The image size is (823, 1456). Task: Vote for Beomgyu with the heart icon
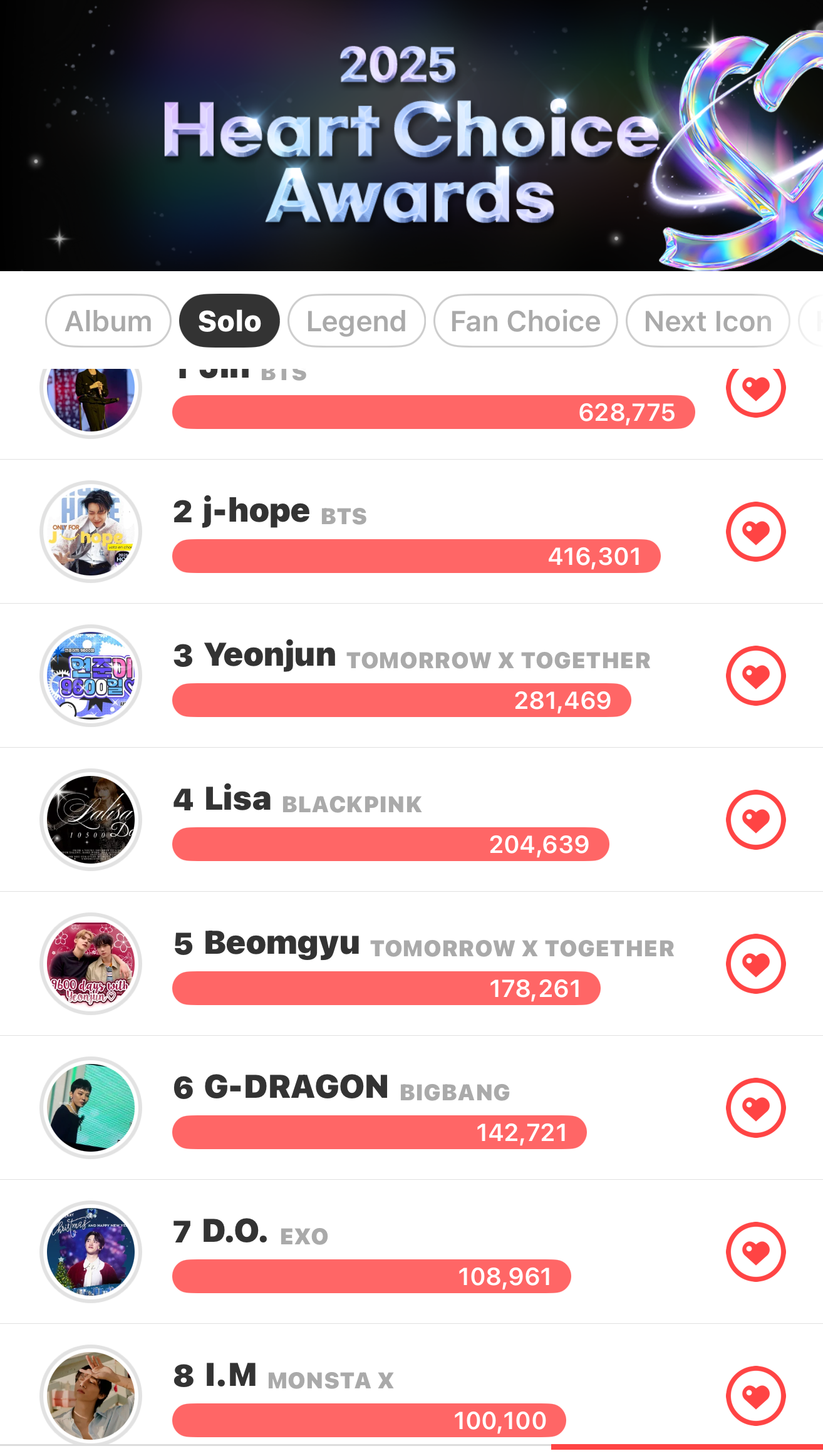[x=755, y=964]
